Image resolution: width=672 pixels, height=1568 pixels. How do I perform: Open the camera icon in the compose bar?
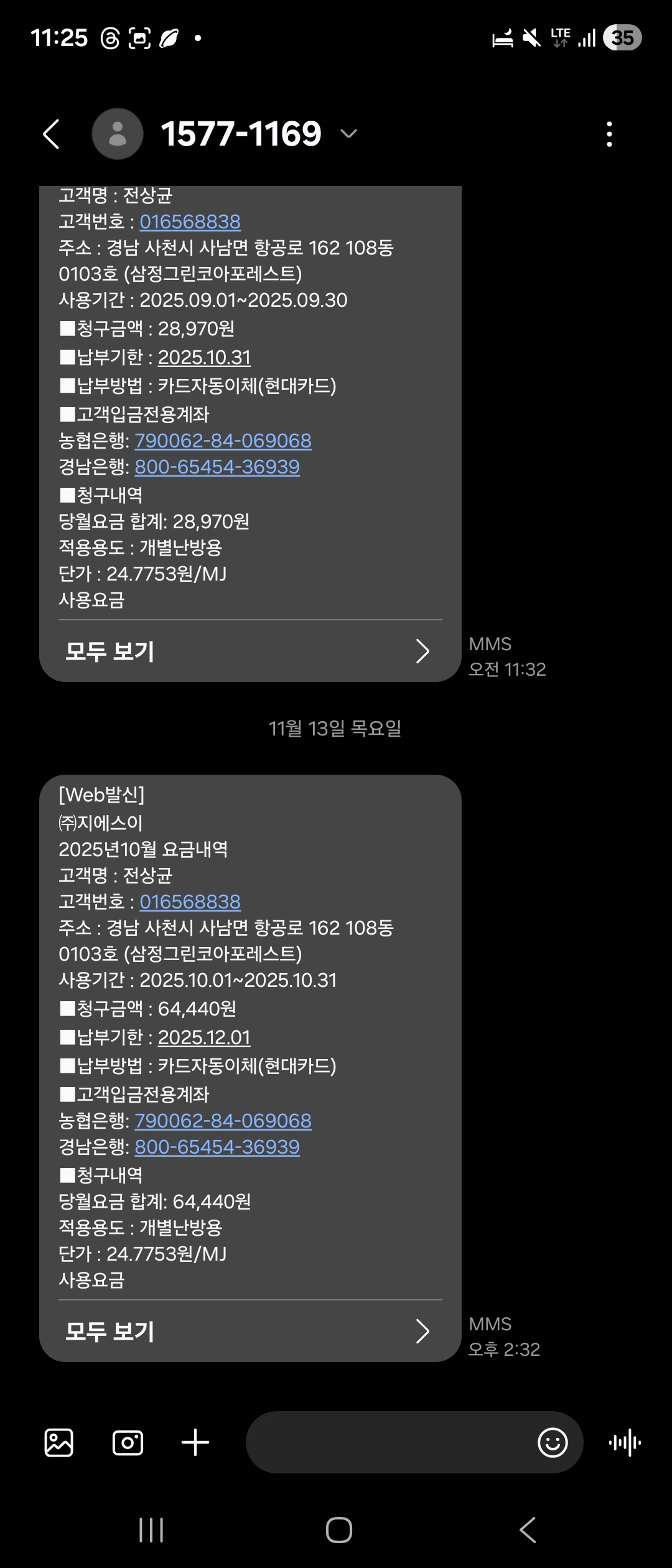[x=128, y=1442]
